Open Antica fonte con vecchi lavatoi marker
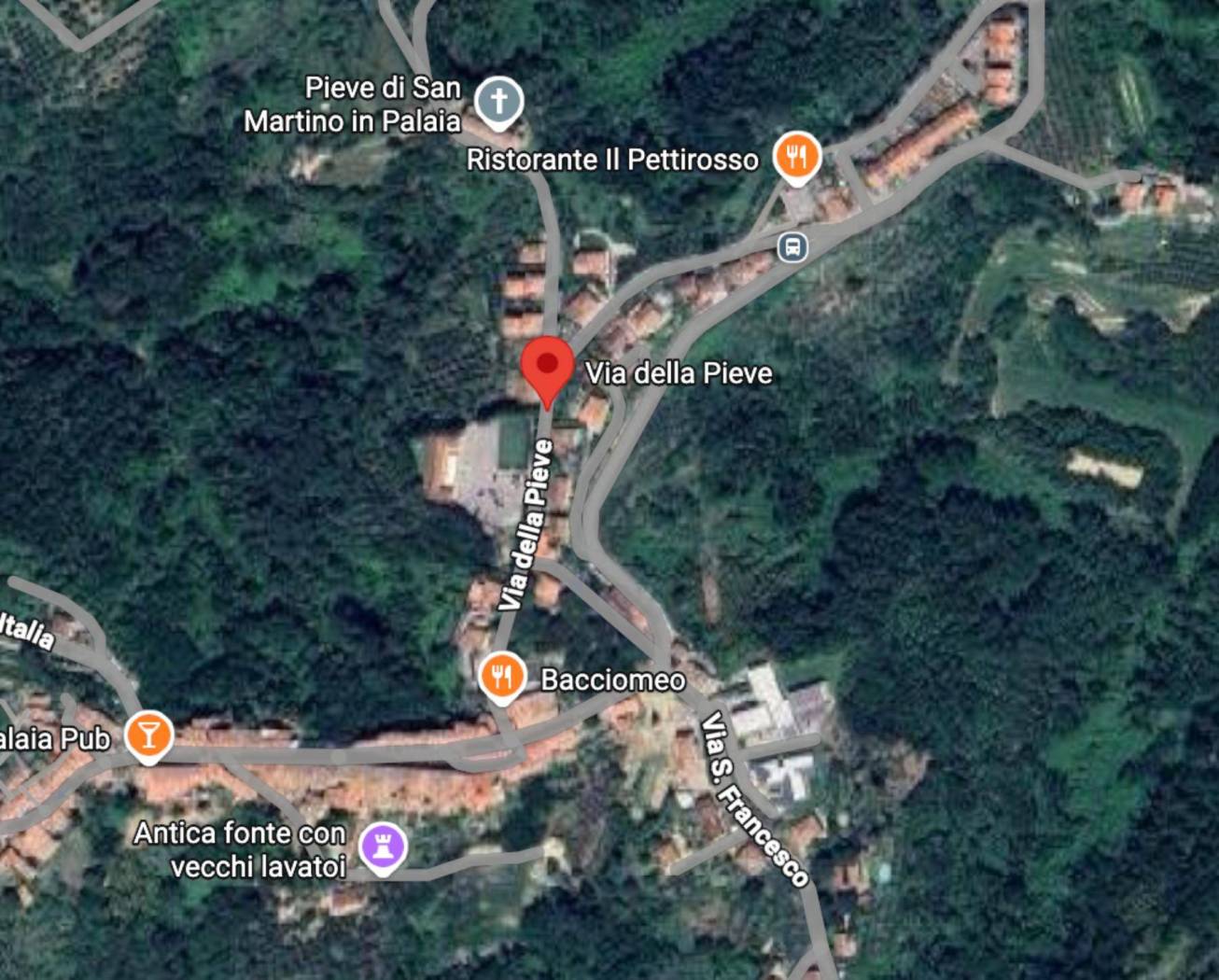Image resolution: width=1219 pixels, height=980 pixels. pos(384,847)
